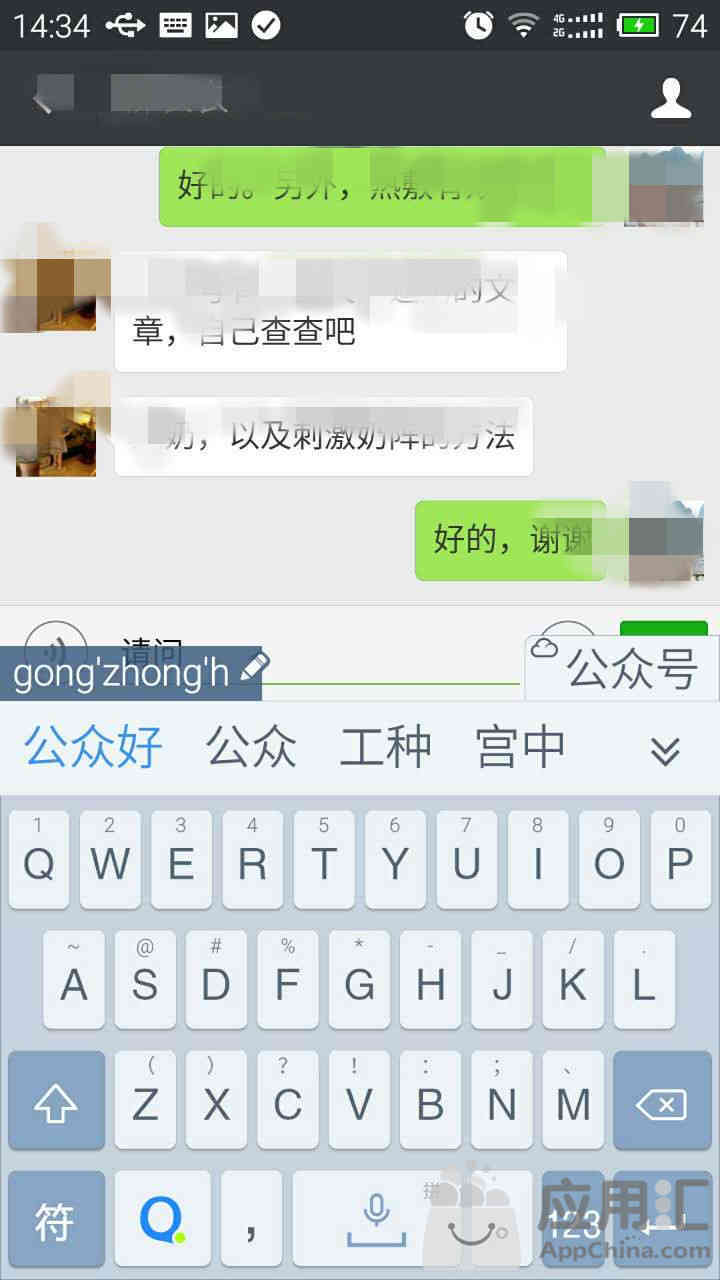Choose the candidate word 公众
This screenshot has width=720, height=1280.
click(x=251, y=746)
